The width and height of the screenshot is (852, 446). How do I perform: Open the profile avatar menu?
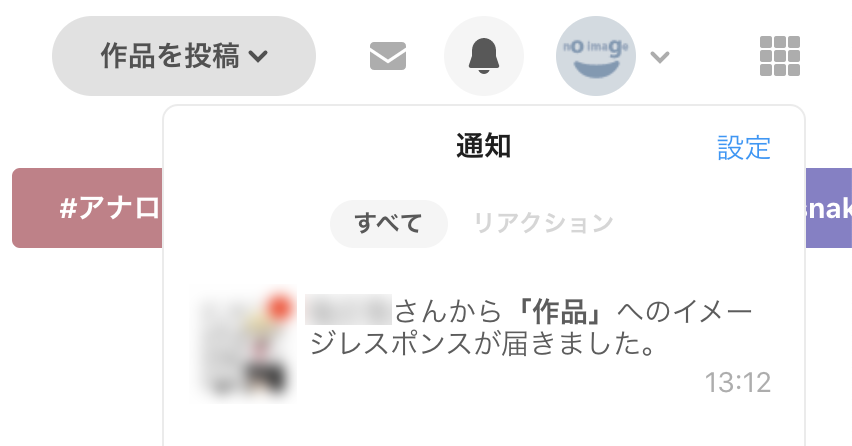[596, 56]
